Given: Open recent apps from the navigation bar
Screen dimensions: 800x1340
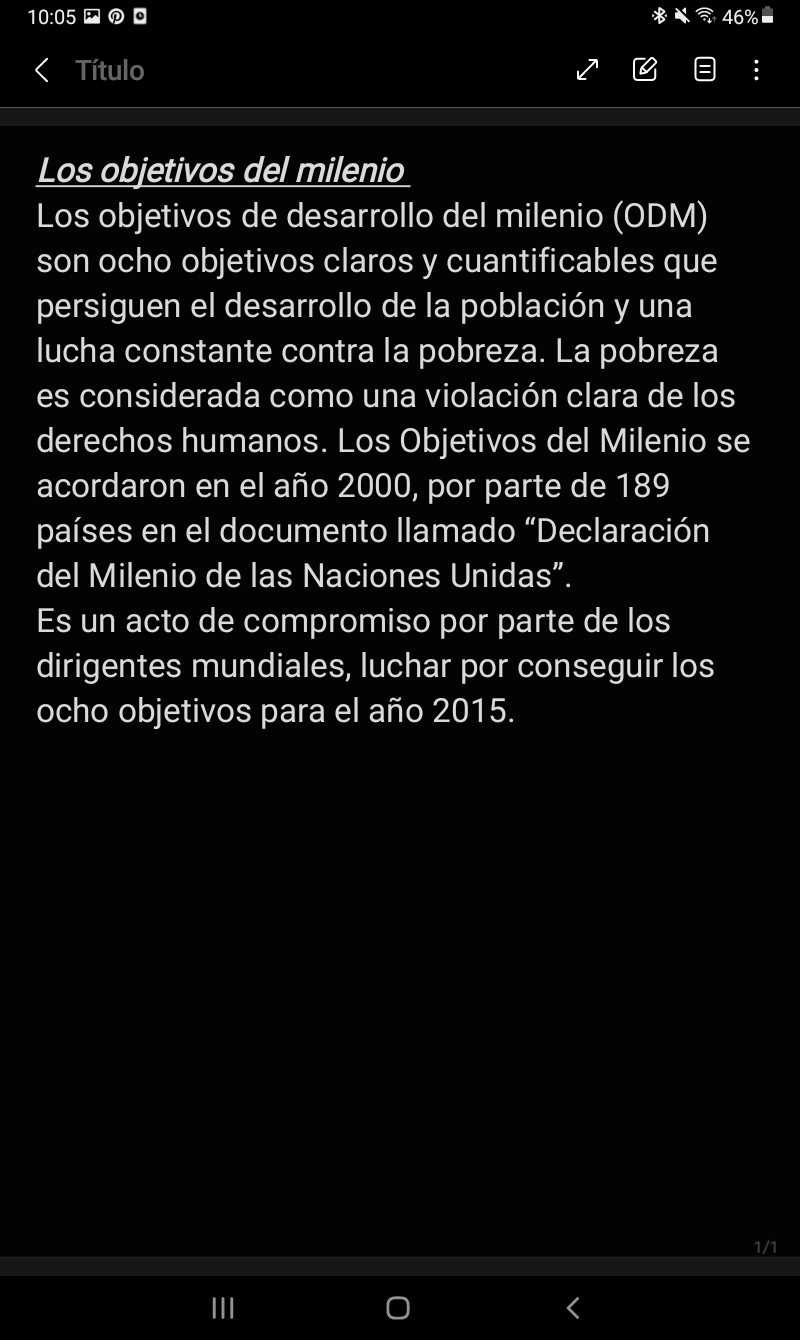Looking at the screenshot, I should [223, 1308].
